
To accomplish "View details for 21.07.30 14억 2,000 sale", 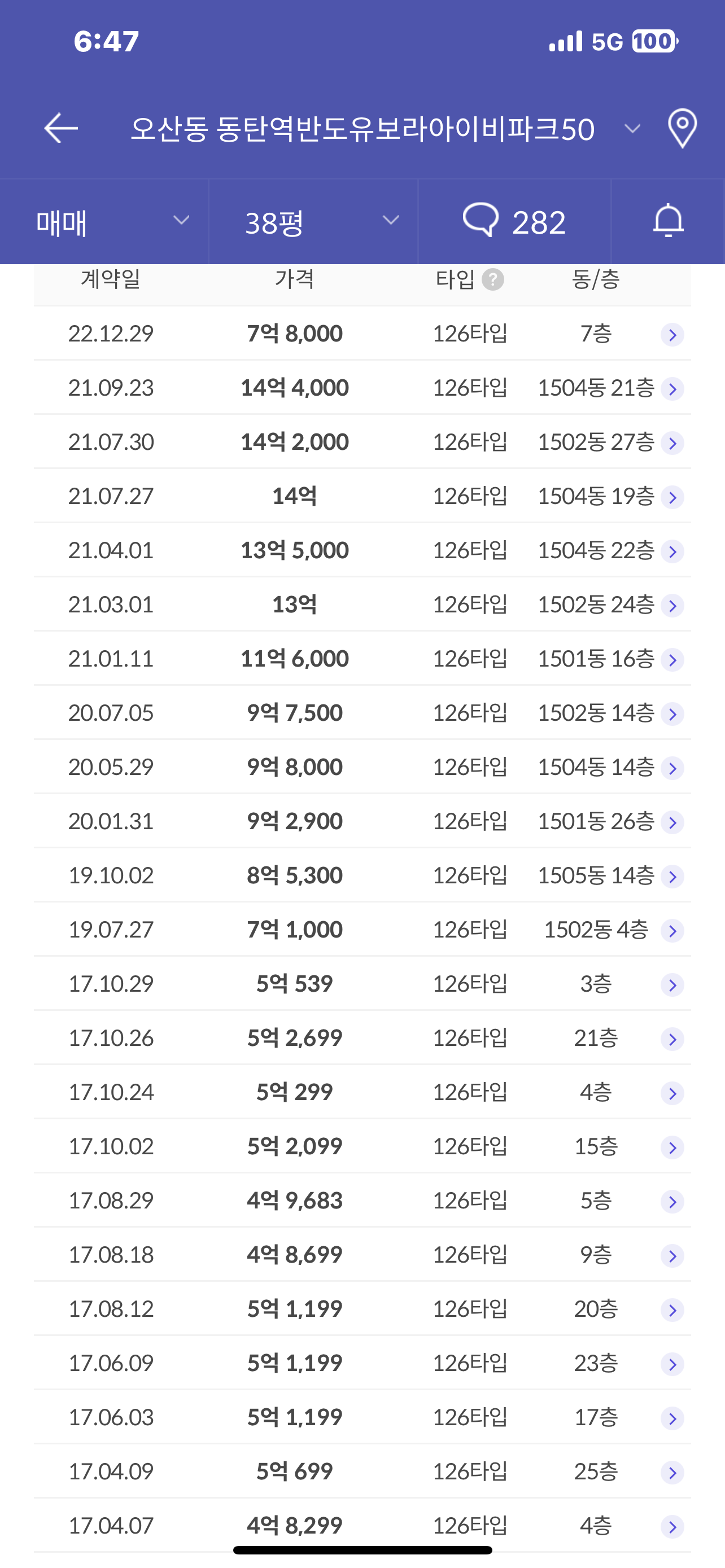I will tap(362, 442).
